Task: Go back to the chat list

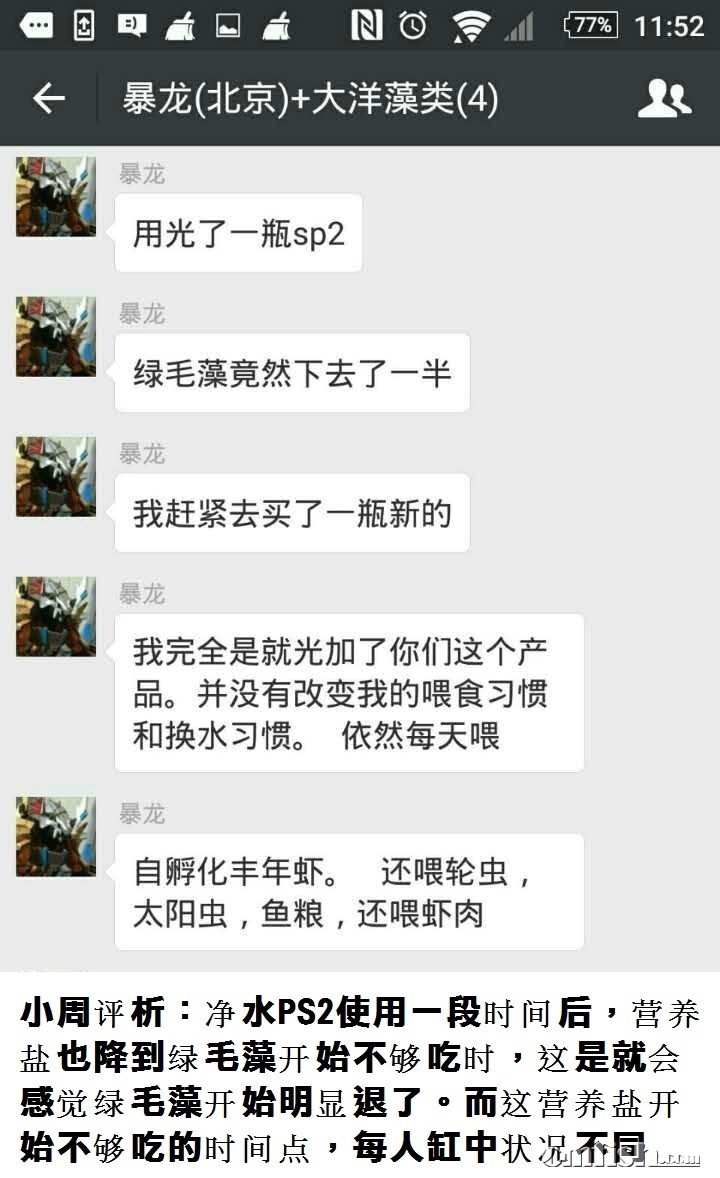Action: point(48,98)
